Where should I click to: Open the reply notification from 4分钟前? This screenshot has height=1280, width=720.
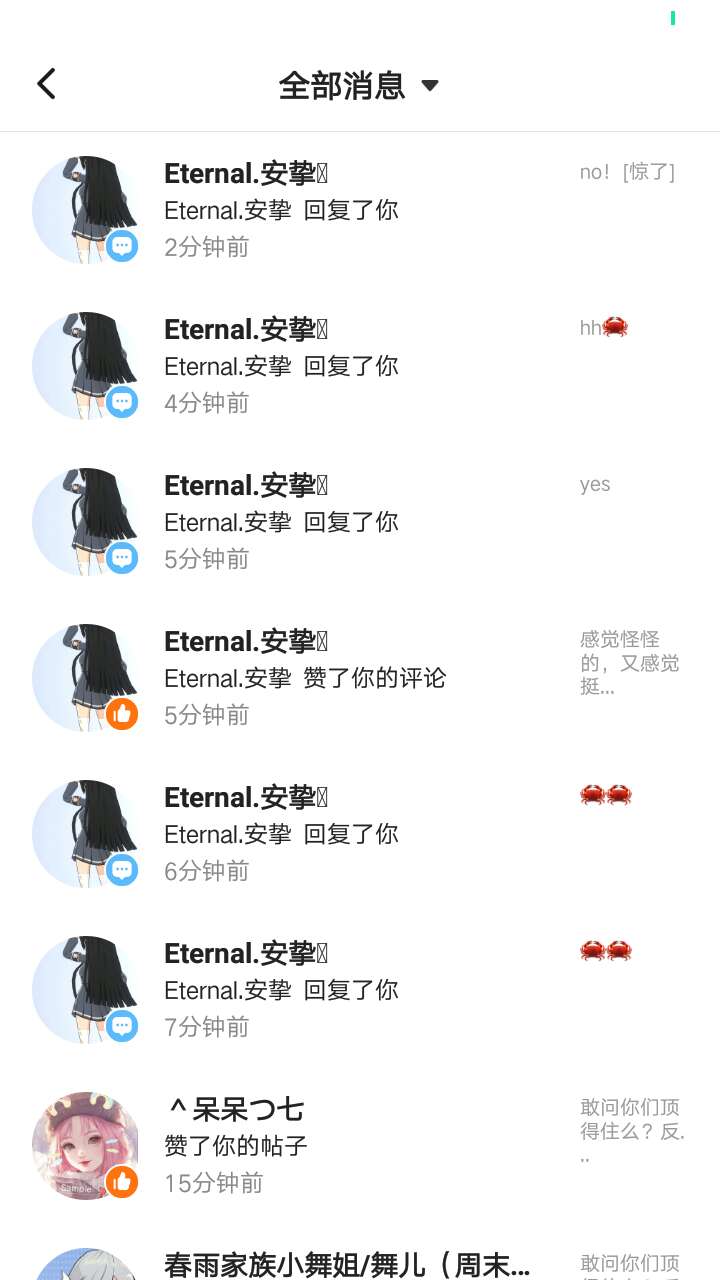[360, 366]
